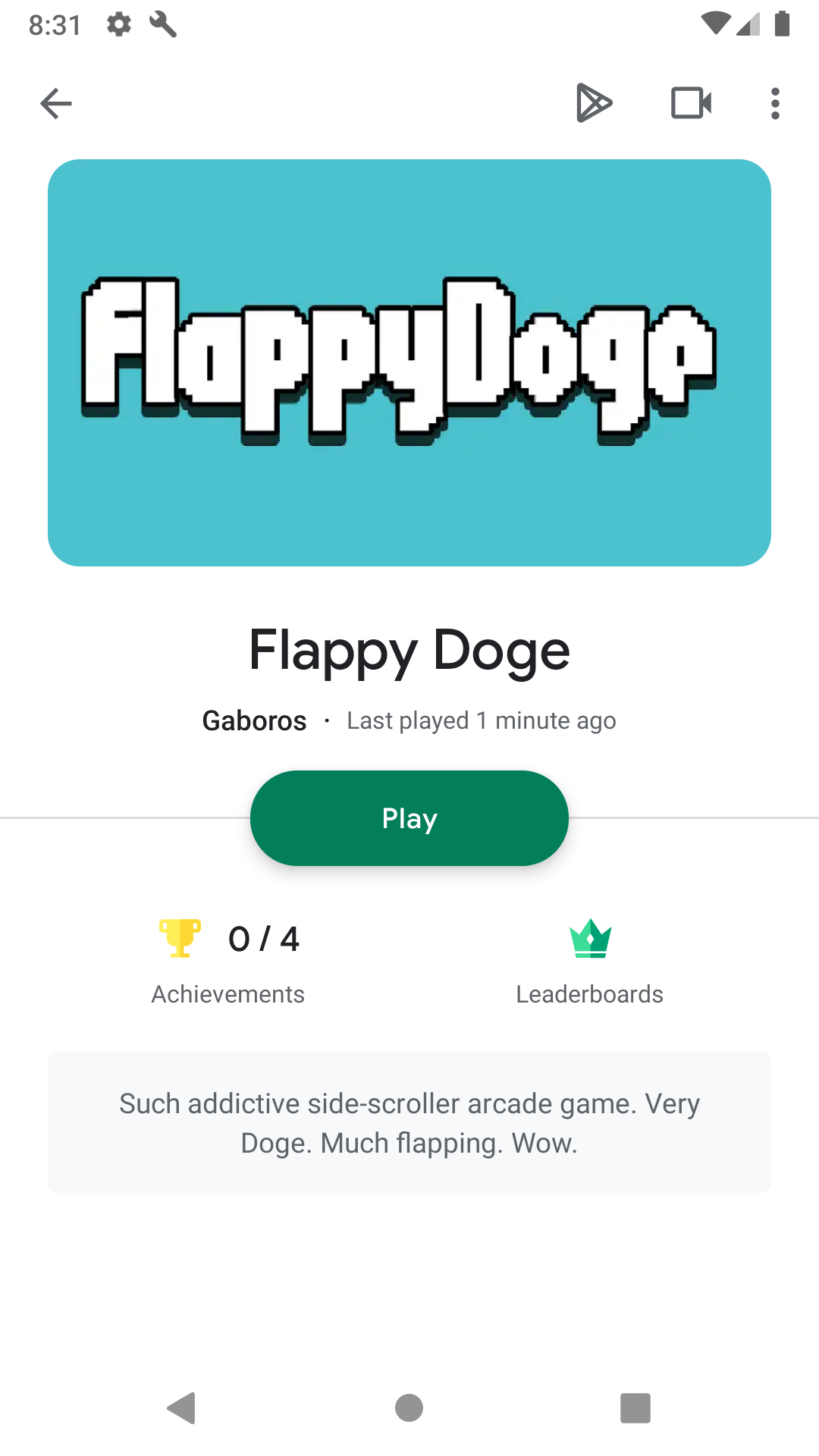Tap the system home button
Screen dimensions: 819x1456
409,1408
